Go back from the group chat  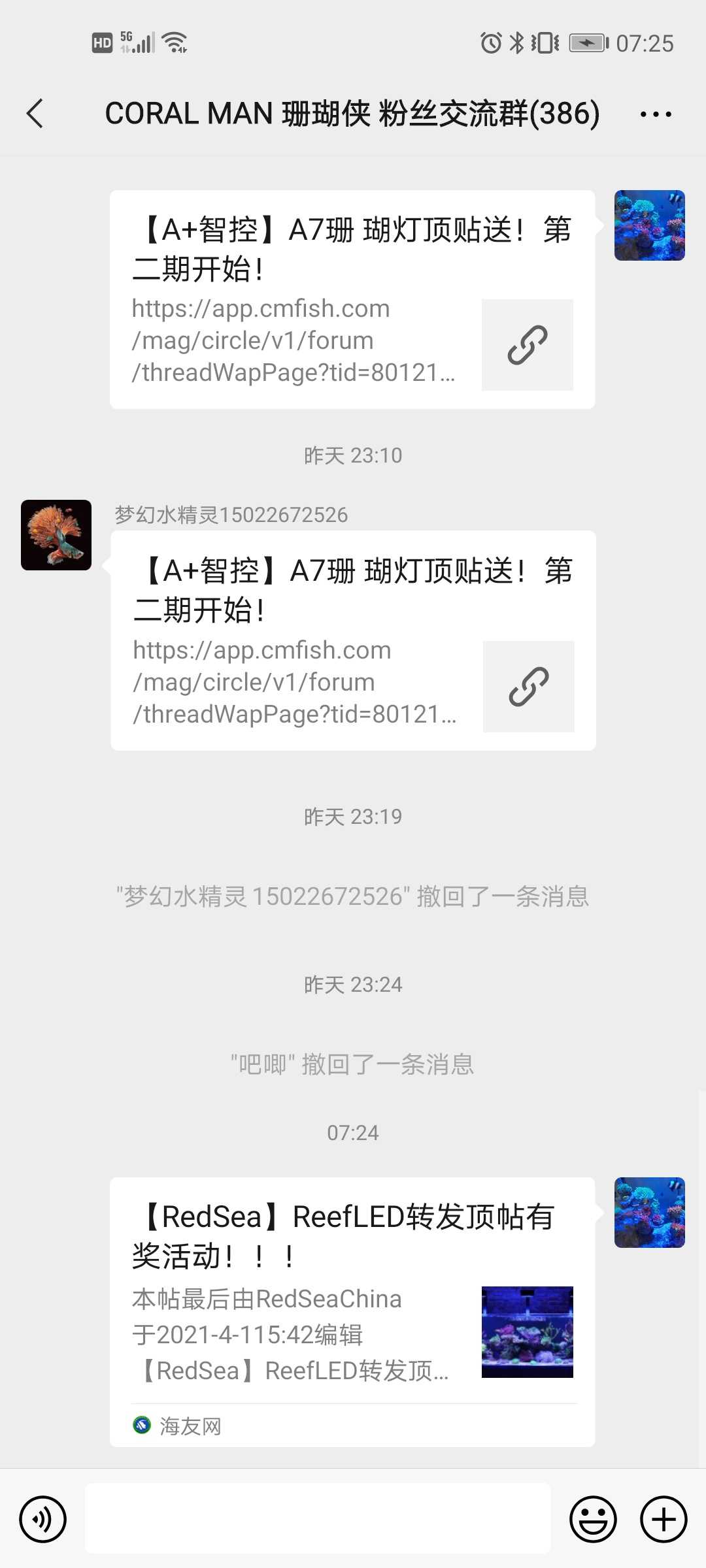pyautogui.click(x=35, y=114)
